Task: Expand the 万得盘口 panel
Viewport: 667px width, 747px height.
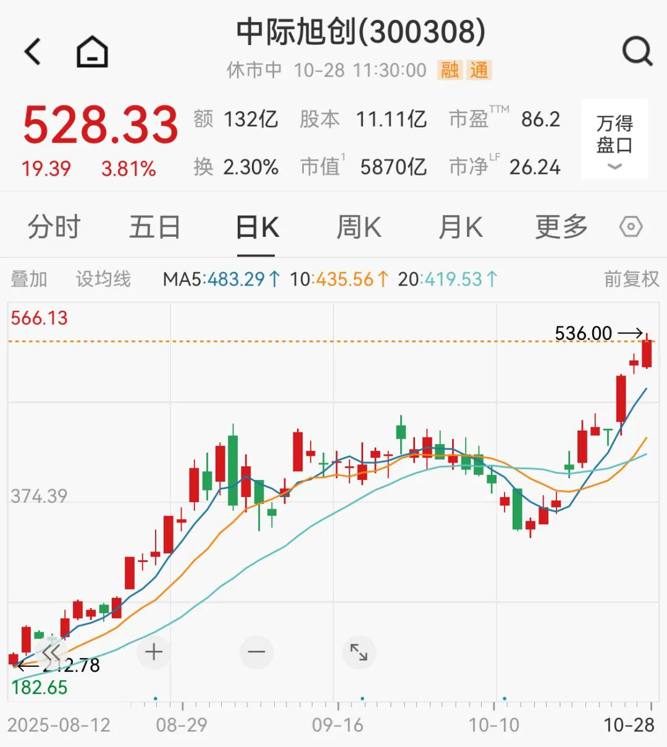Action: [x=614, y=140]
